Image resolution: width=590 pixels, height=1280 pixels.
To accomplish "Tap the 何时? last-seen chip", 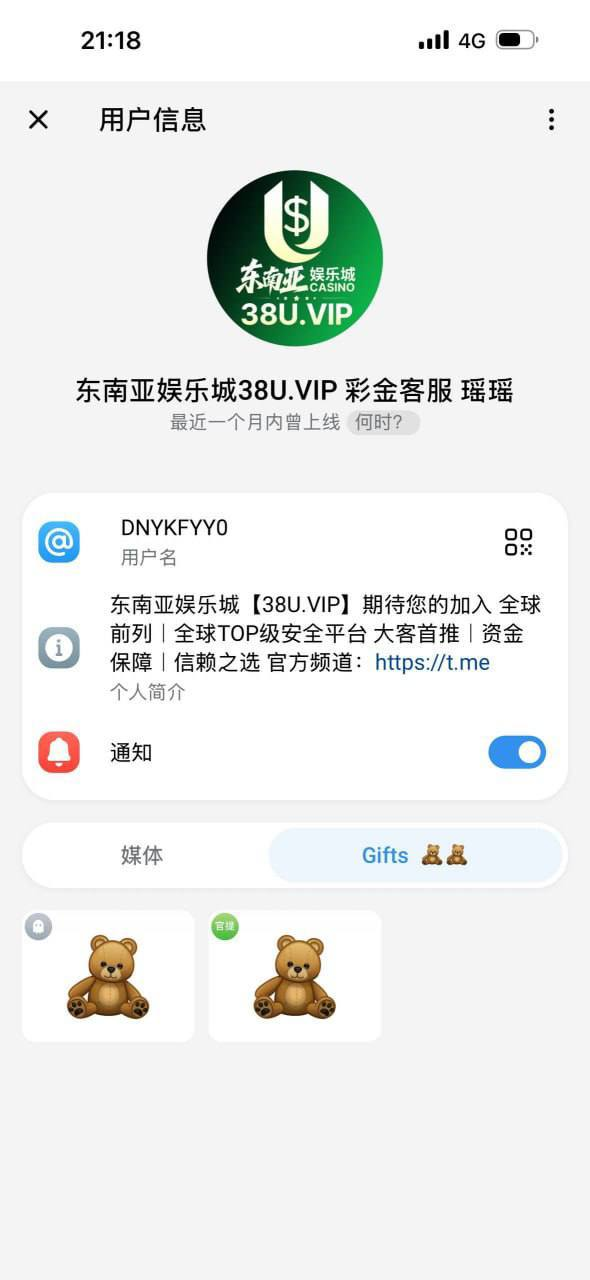I will [383, 423].
